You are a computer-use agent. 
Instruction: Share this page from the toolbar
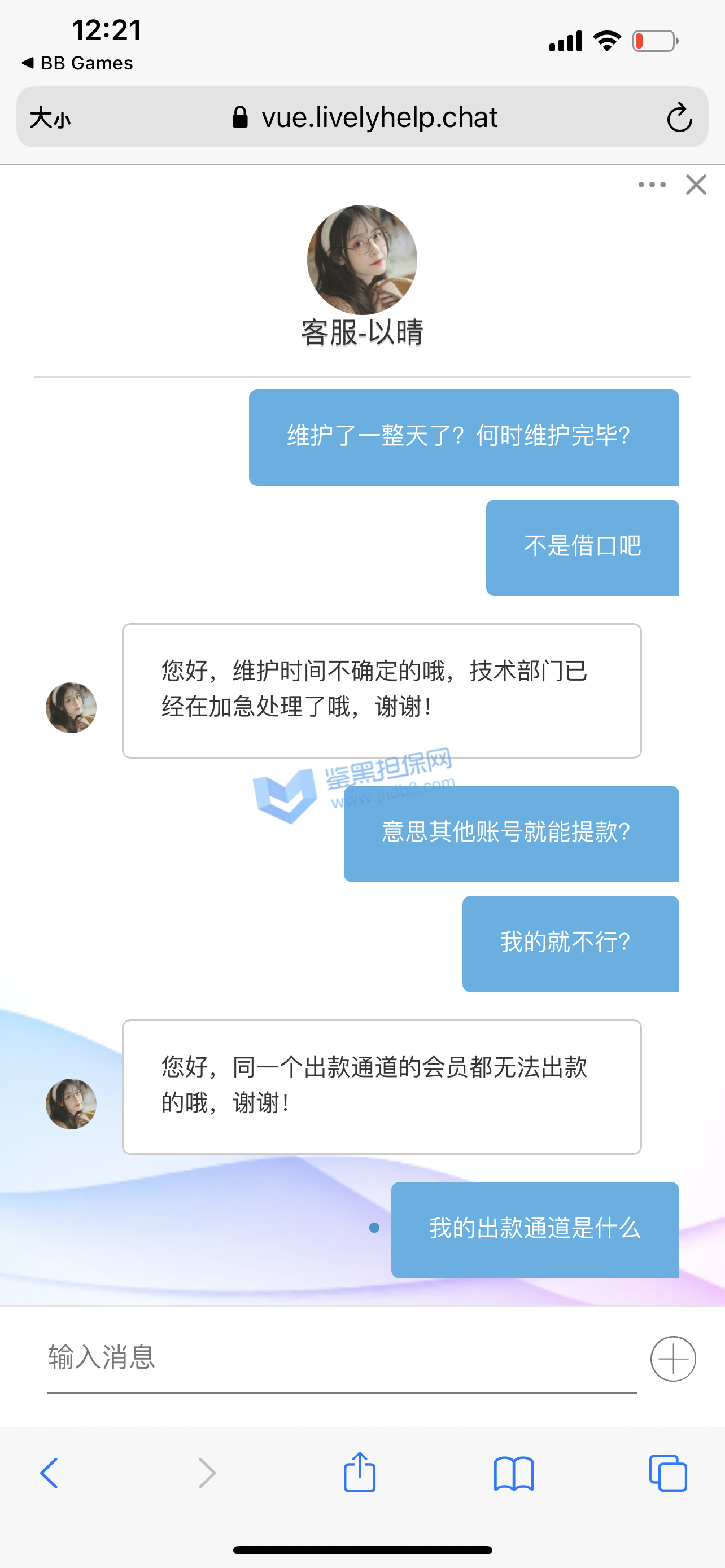click(359, 1472)
